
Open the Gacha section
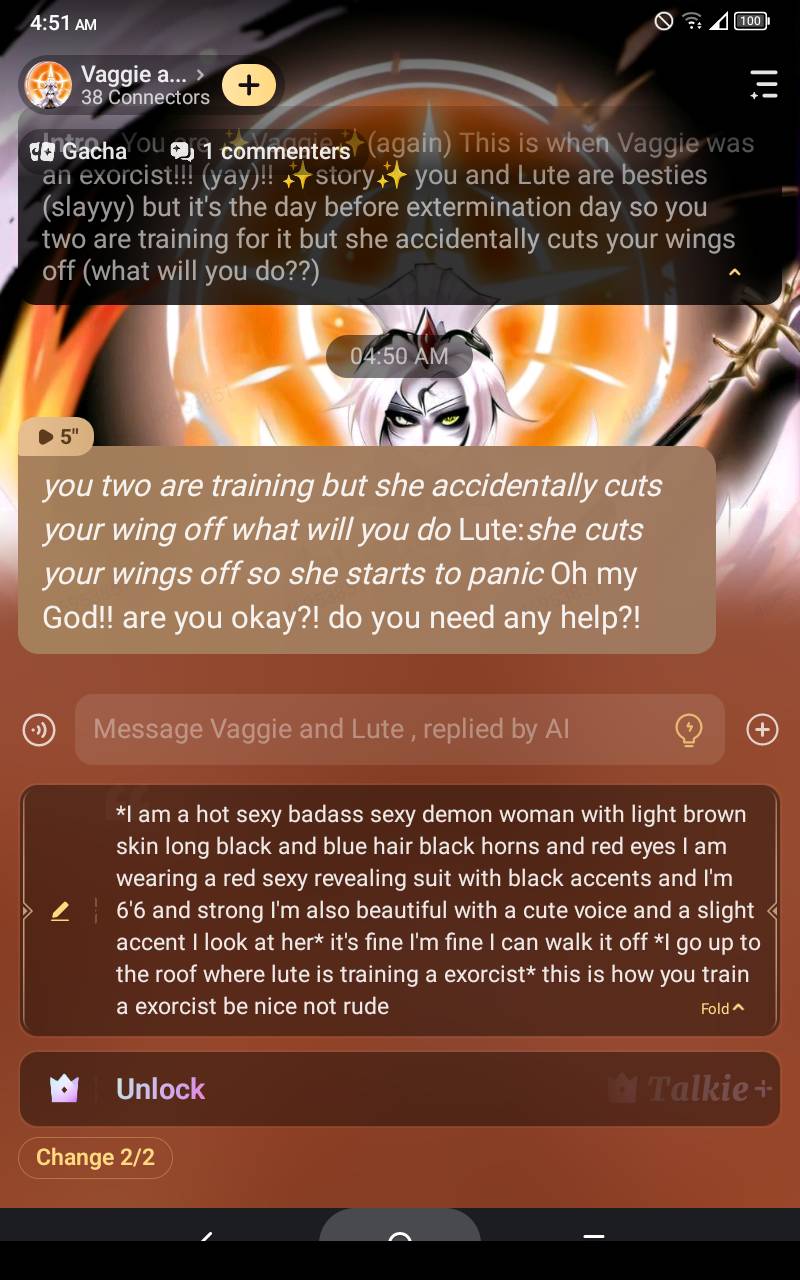tap(80, 151)
